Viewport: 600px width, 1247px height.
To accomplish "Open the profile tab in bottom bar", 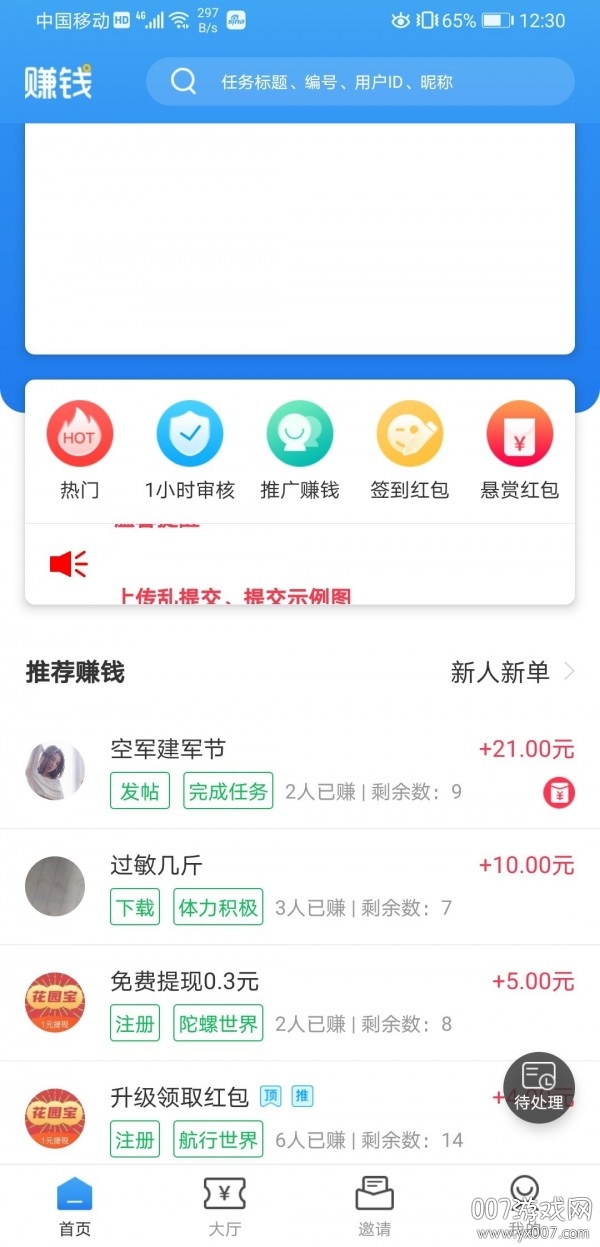I will pyautogui.click(x=524, y=1205).
